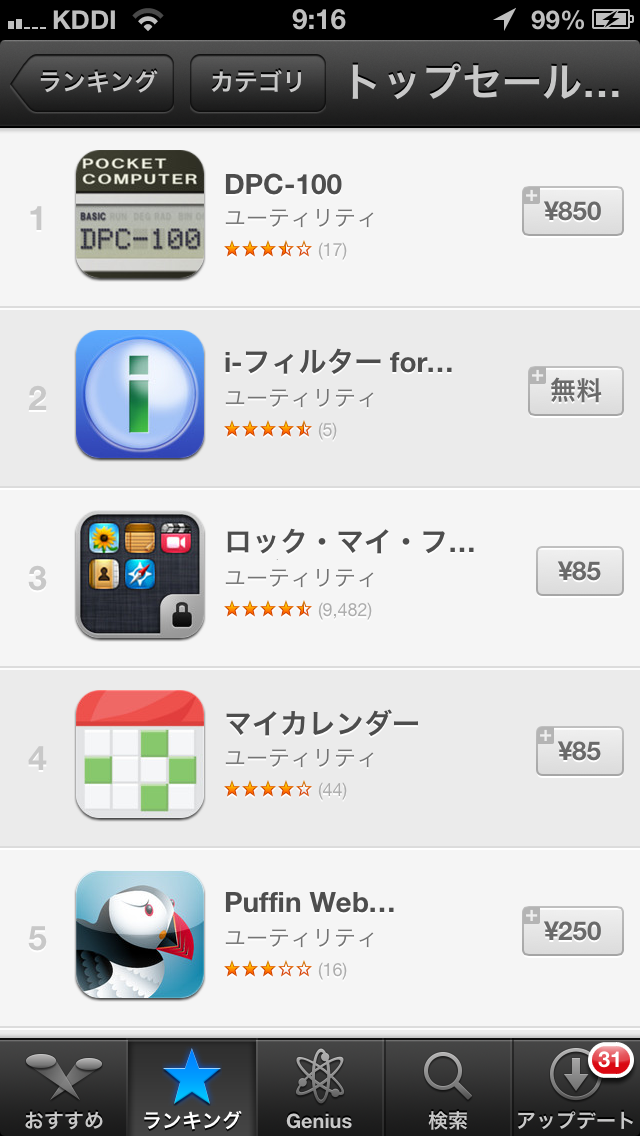Buy ロック・マイ・フ… for ¥85
The width and height of the screenshot is (640, 1136).
[580, 571]
